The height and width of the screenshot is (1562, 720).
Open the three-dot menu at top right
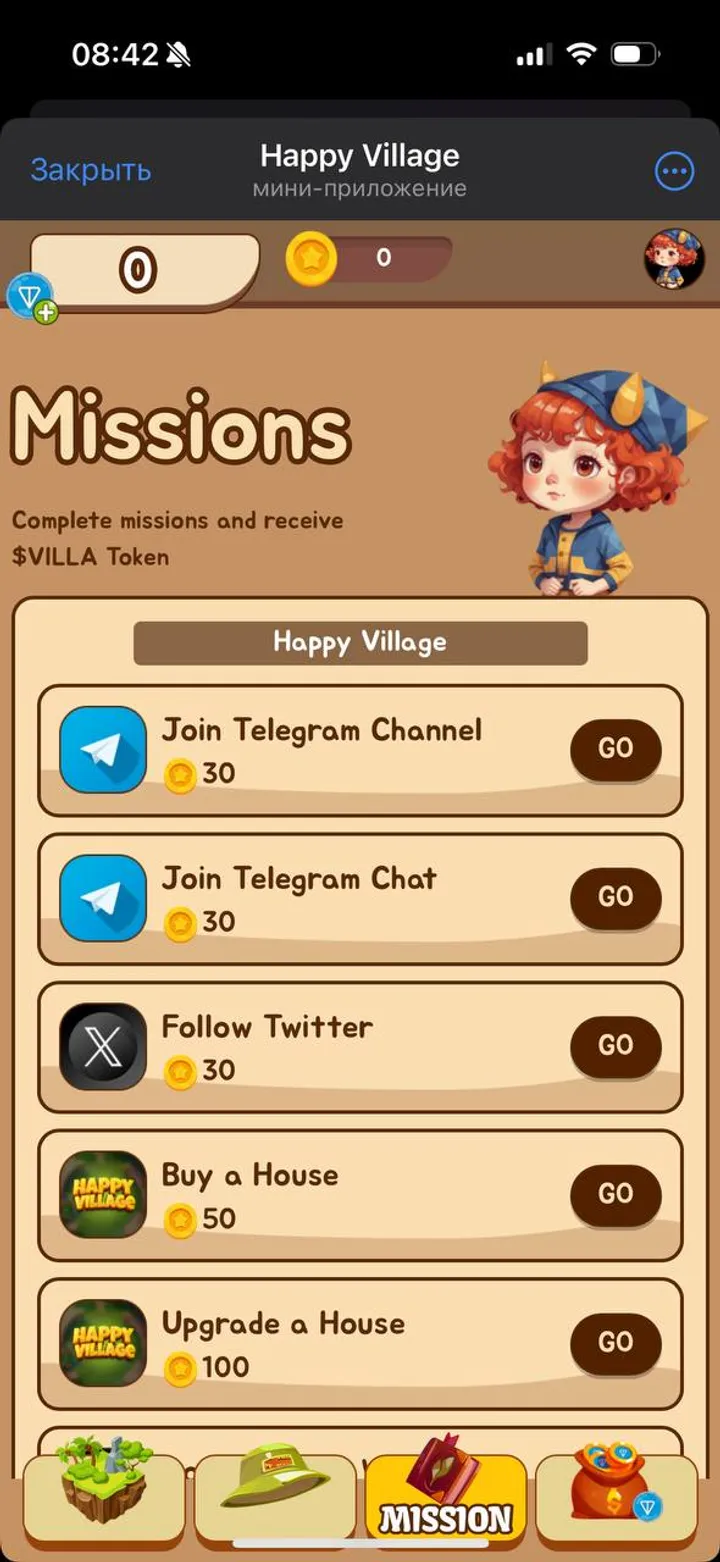click(672, 171)
